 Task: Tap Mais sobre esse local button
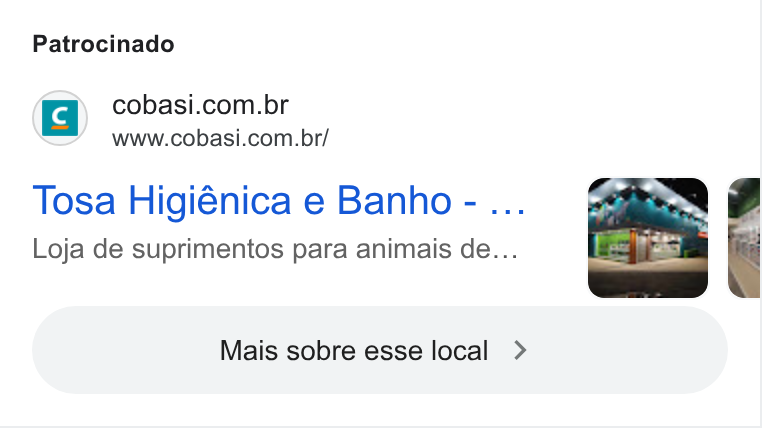[380, 350]
